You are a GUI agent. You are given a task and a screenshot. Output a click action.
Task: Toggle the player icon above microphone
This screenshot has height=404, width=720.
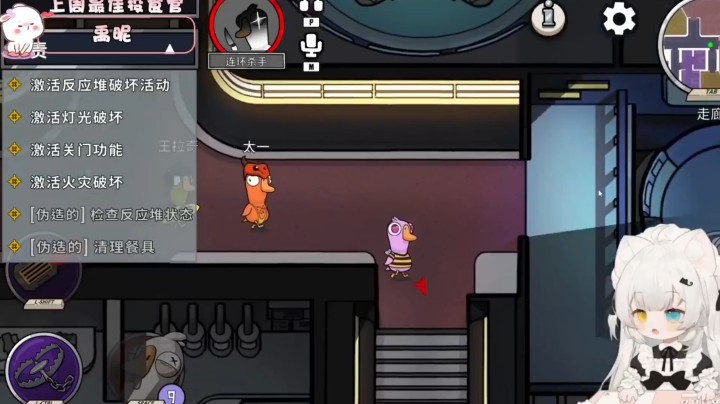point(311,8)
